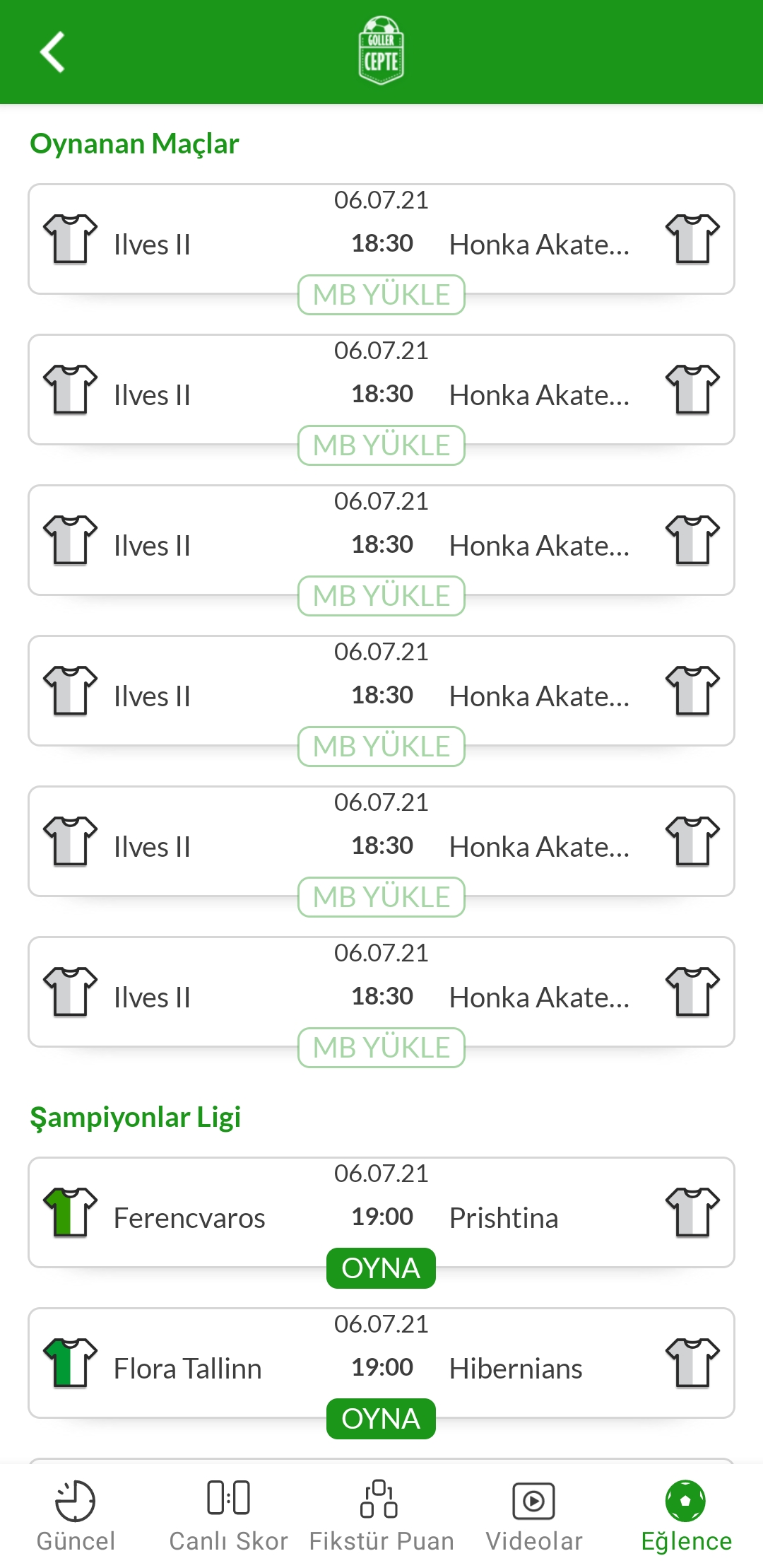Open the Ferencvaros vs Prishtina match card
The width and height of the screenshot is (763, 1568).
click(381, 1212)
